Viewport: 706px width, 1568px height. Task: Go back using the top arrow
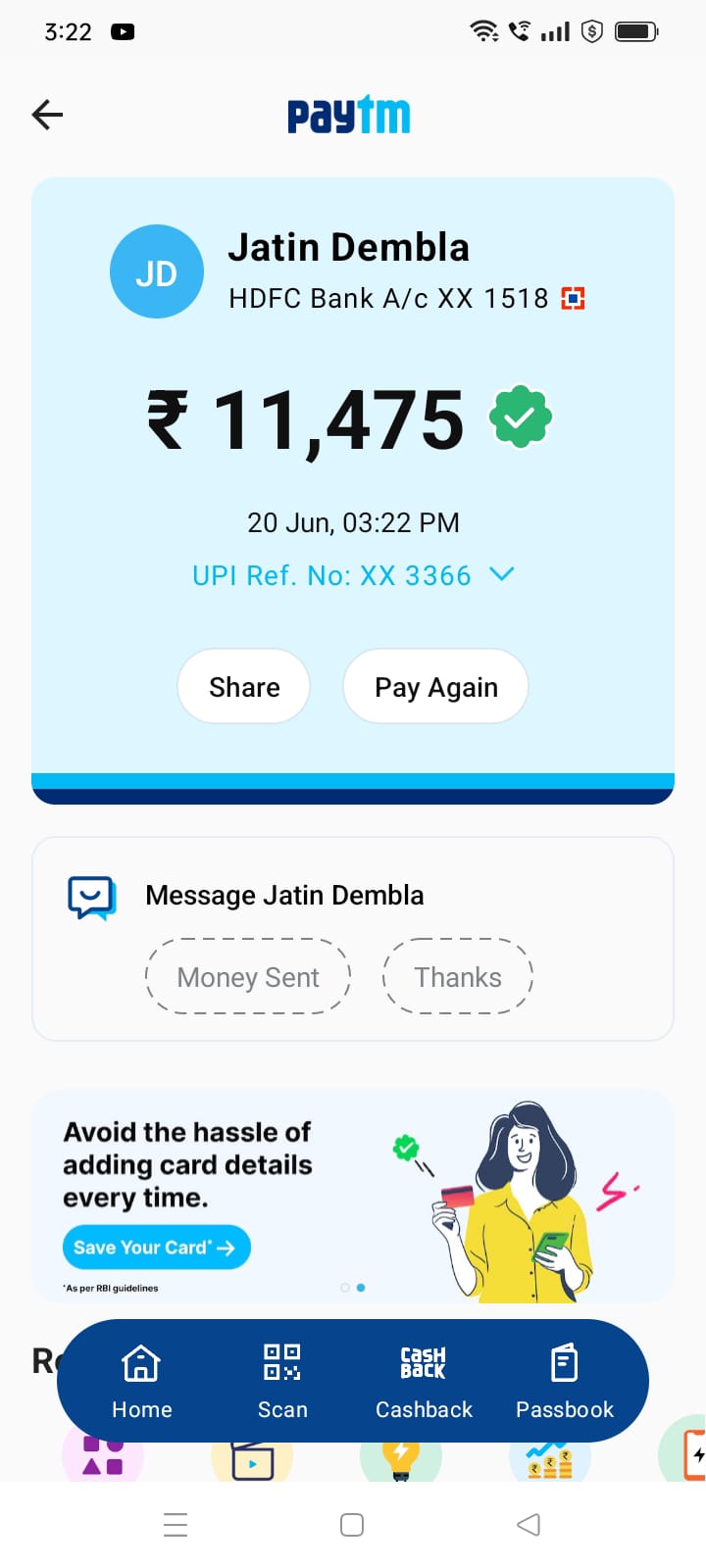47,115
